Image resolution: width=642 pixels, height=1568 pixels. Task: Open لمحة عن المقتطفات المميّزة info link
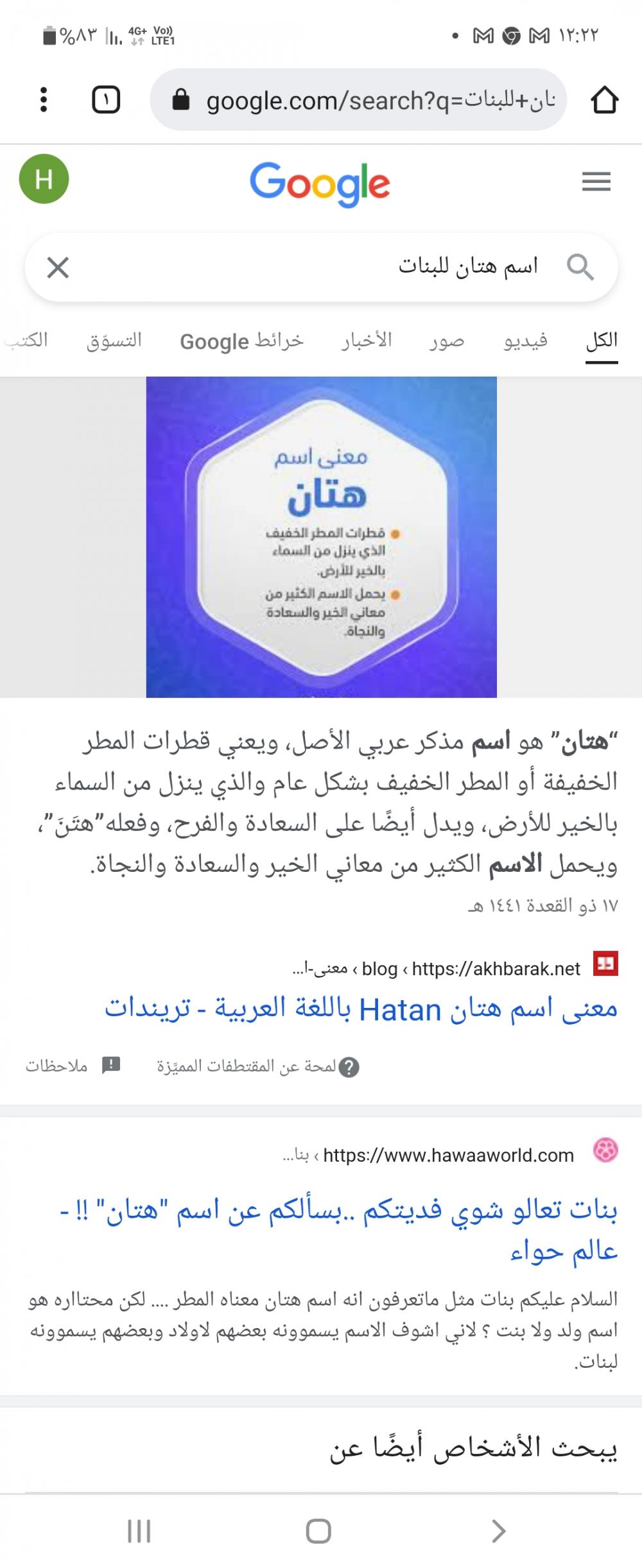(258, 1067)
